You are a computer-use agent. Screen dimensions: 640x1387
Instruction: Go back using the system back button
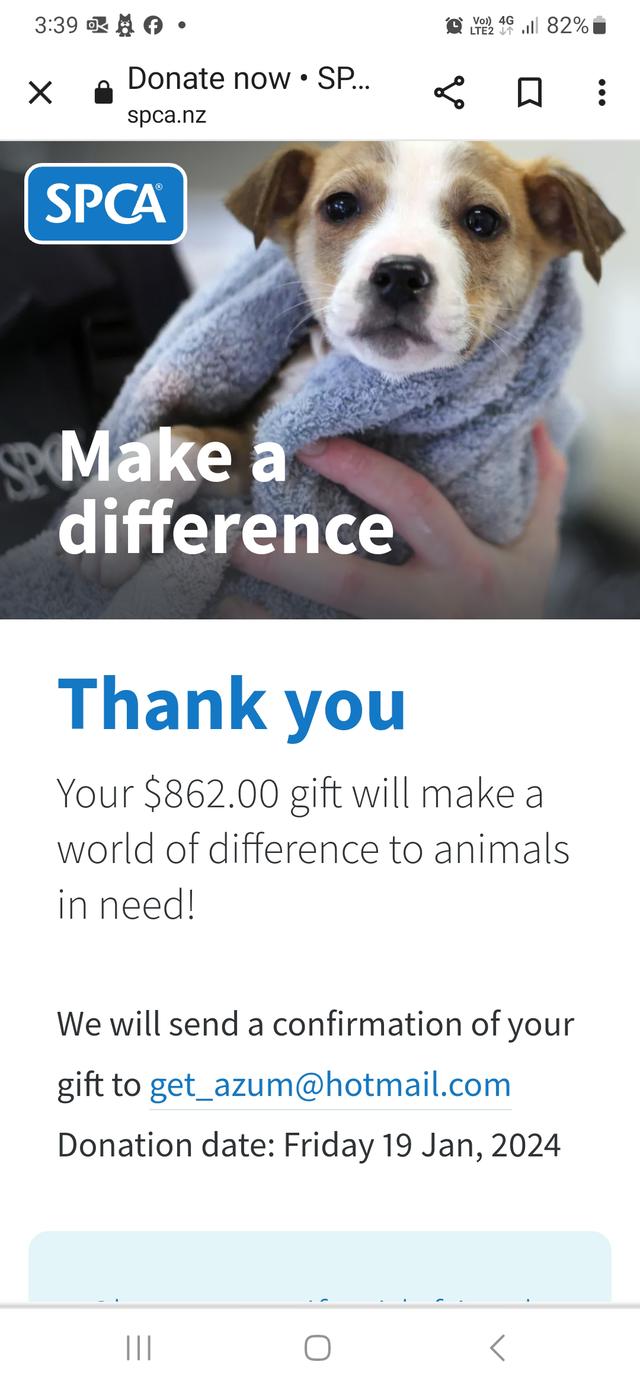pyautogui.click(x=497, y=1347)
